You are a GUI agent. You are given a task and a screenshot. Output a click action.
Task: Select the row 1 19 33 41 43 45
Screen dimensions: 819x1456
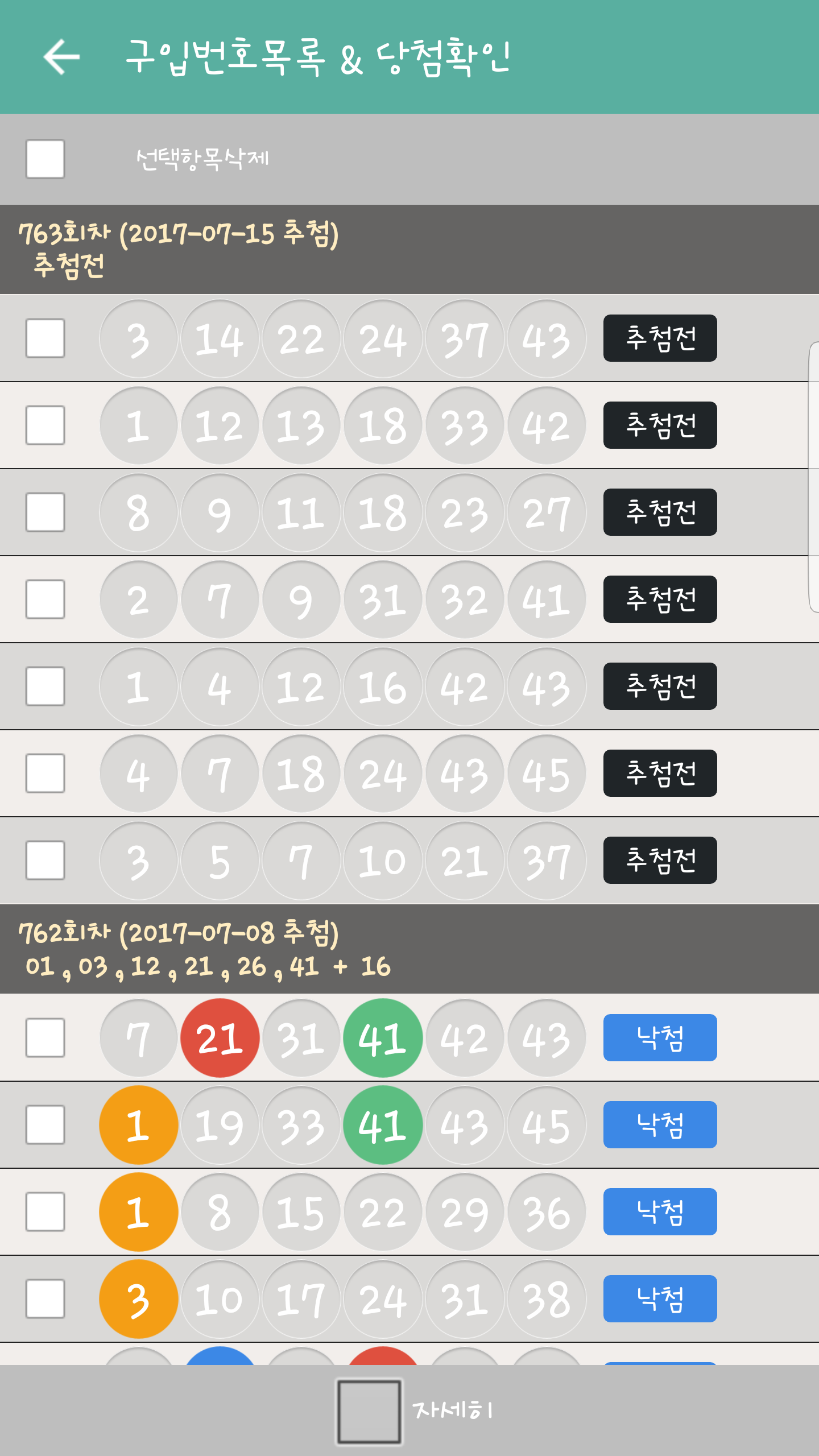click(45, 1124)
